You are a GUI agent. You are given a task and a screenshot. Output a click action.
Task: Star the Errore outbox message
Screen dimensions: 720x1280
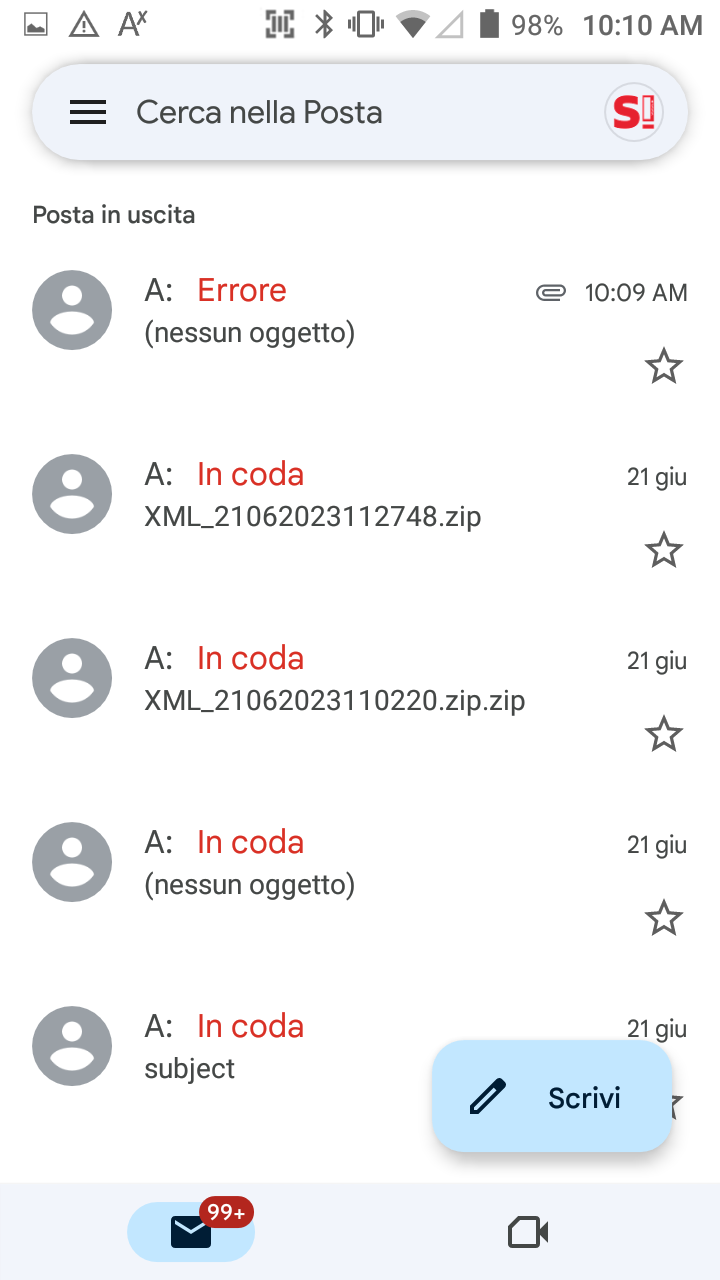pos(664,367)
